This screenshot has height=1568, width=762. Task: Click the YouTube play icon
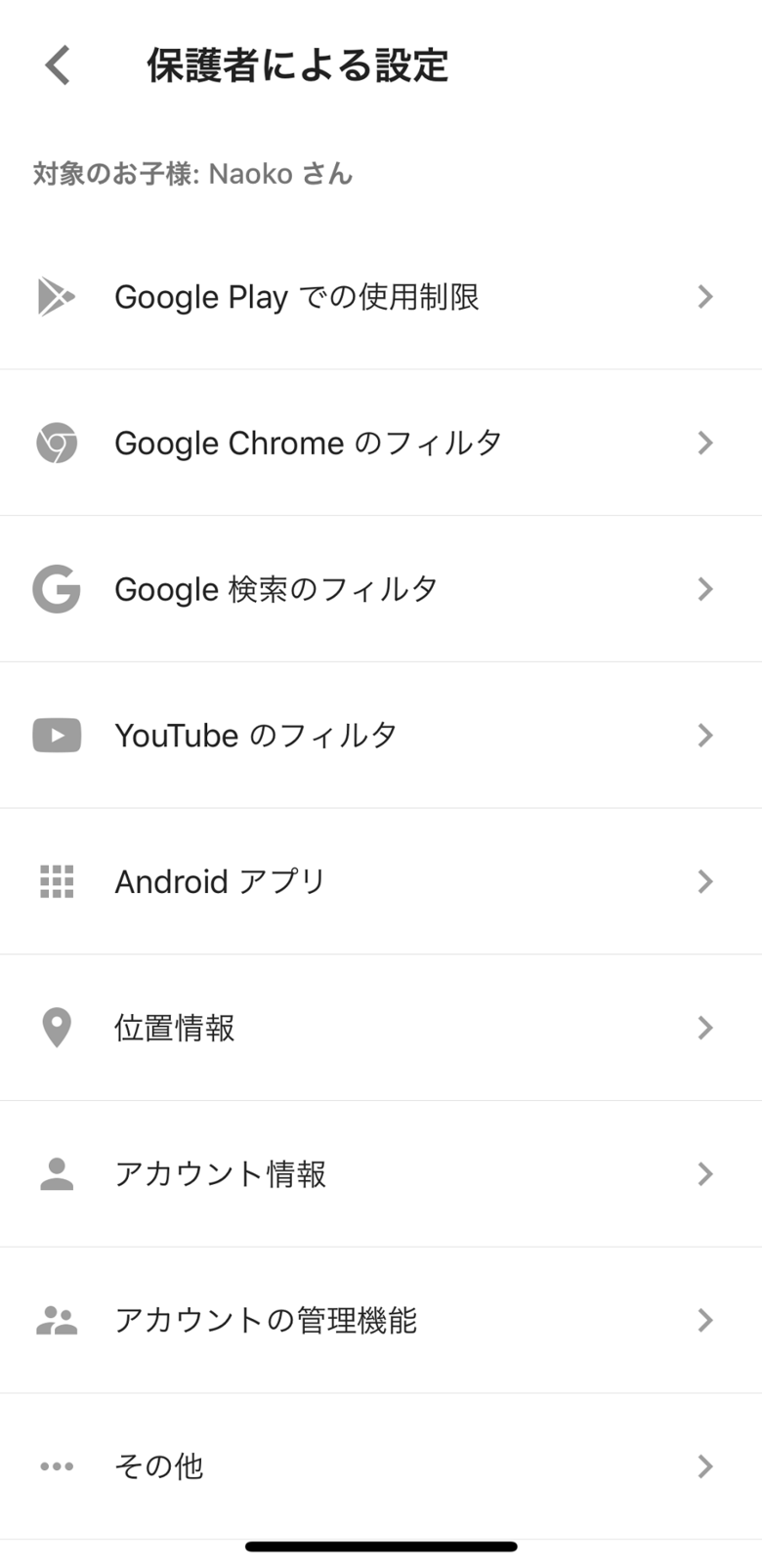point(56,735)
